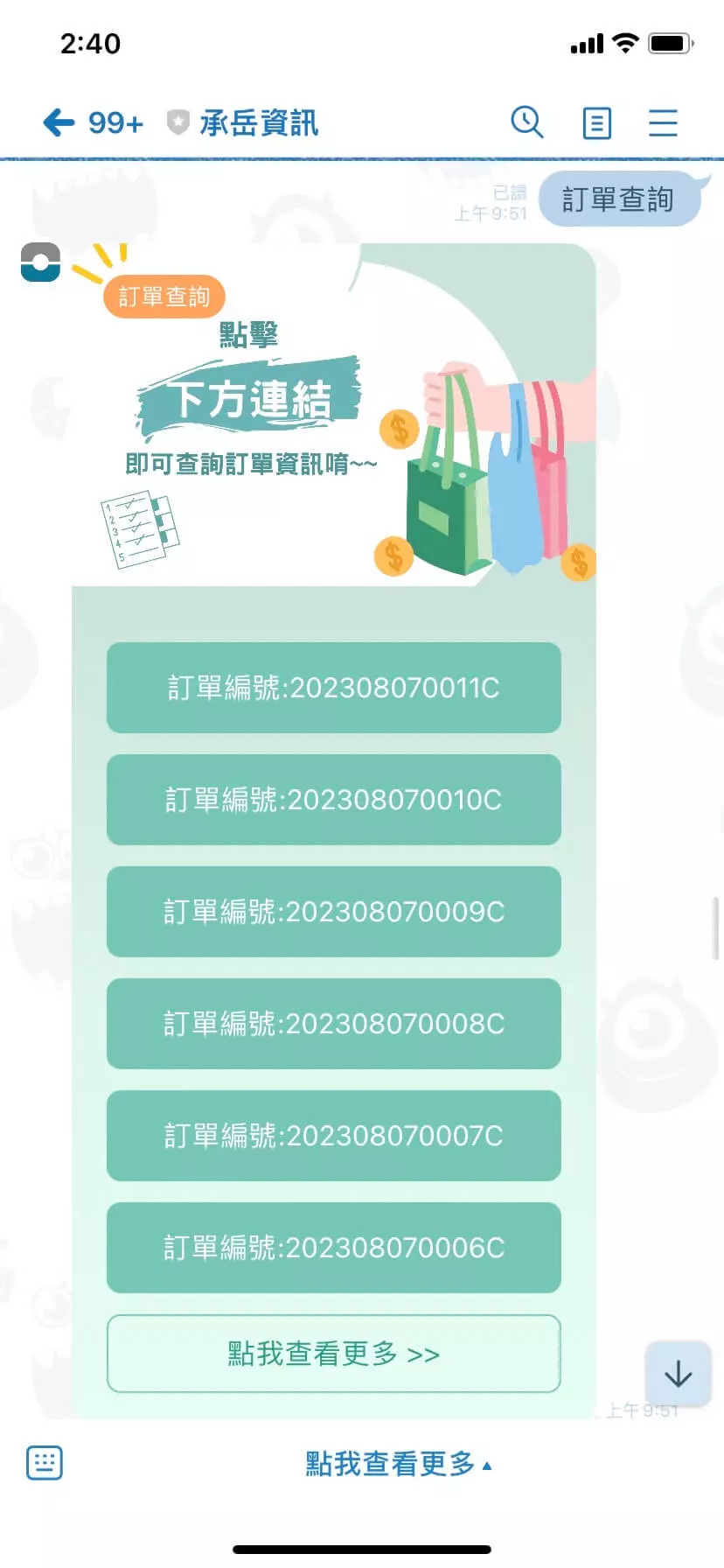Look up order 202308070006C
Viewport: 724px width, 1568px height.
click(x=333, y=1248)
